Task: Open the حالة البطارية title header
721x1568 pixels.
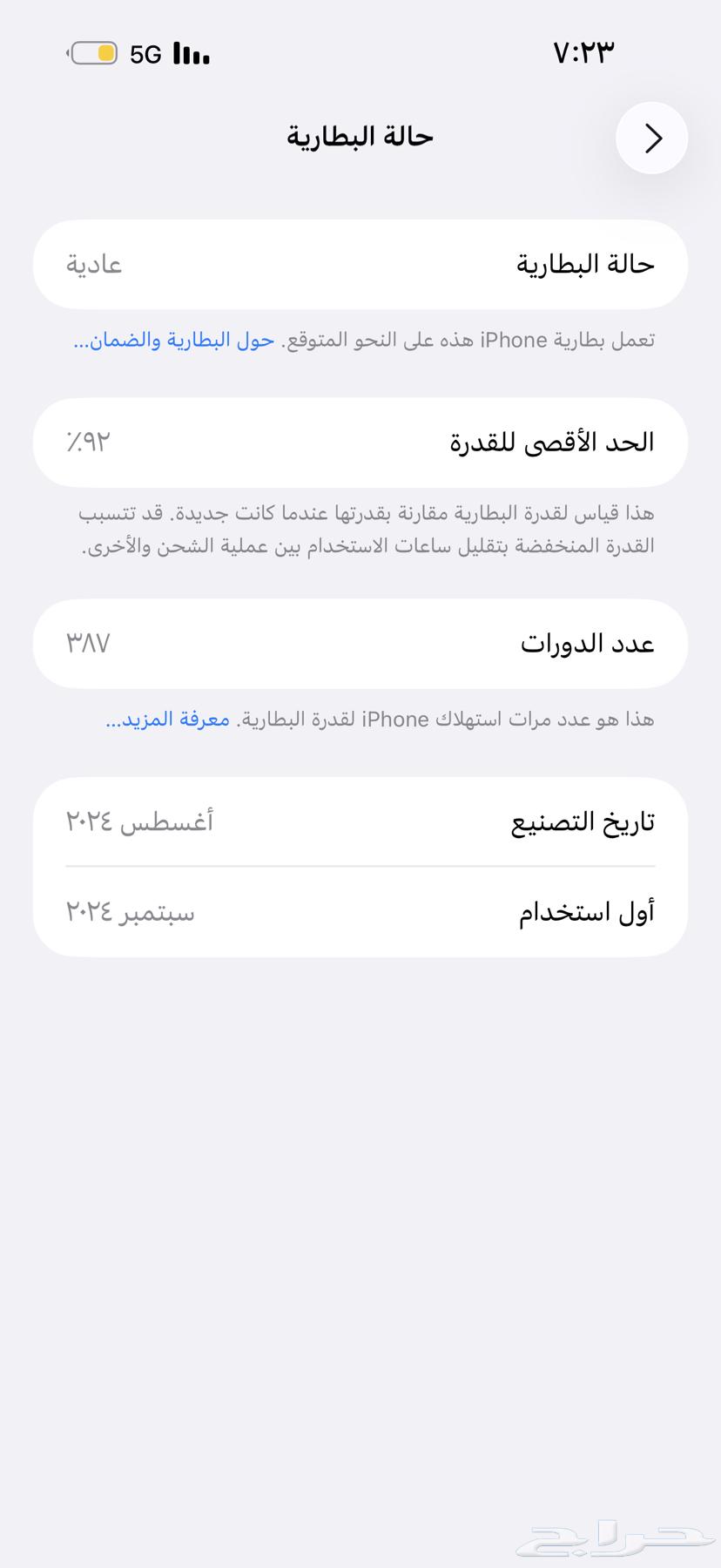Action: click(360, 137)
